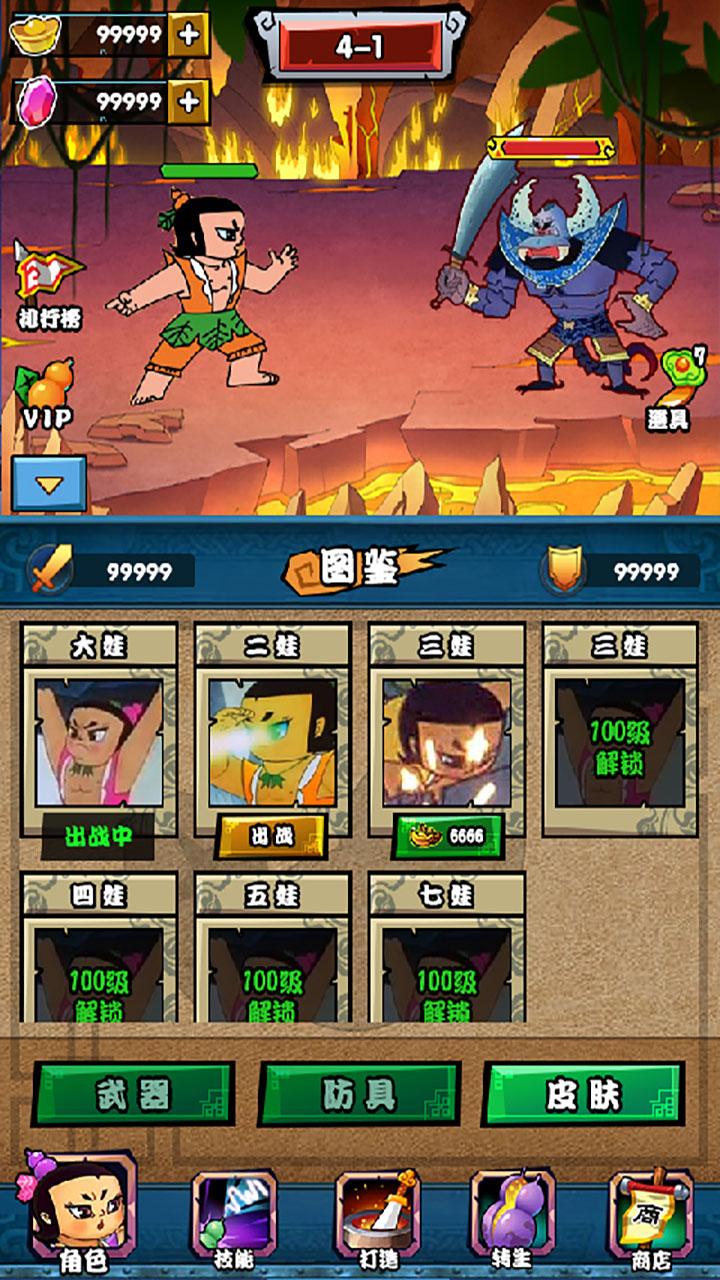Add more gold ingots with plus button
The height and width of the screenshot is (1280, 720).
tap(189, 35)
